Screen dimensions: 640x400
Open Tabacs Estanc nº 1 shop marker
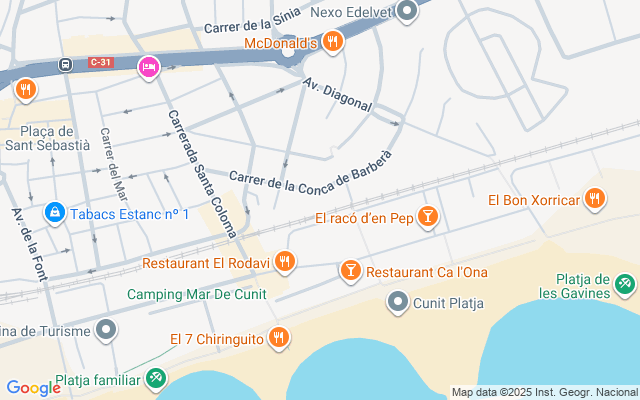(x=55, y=213)
